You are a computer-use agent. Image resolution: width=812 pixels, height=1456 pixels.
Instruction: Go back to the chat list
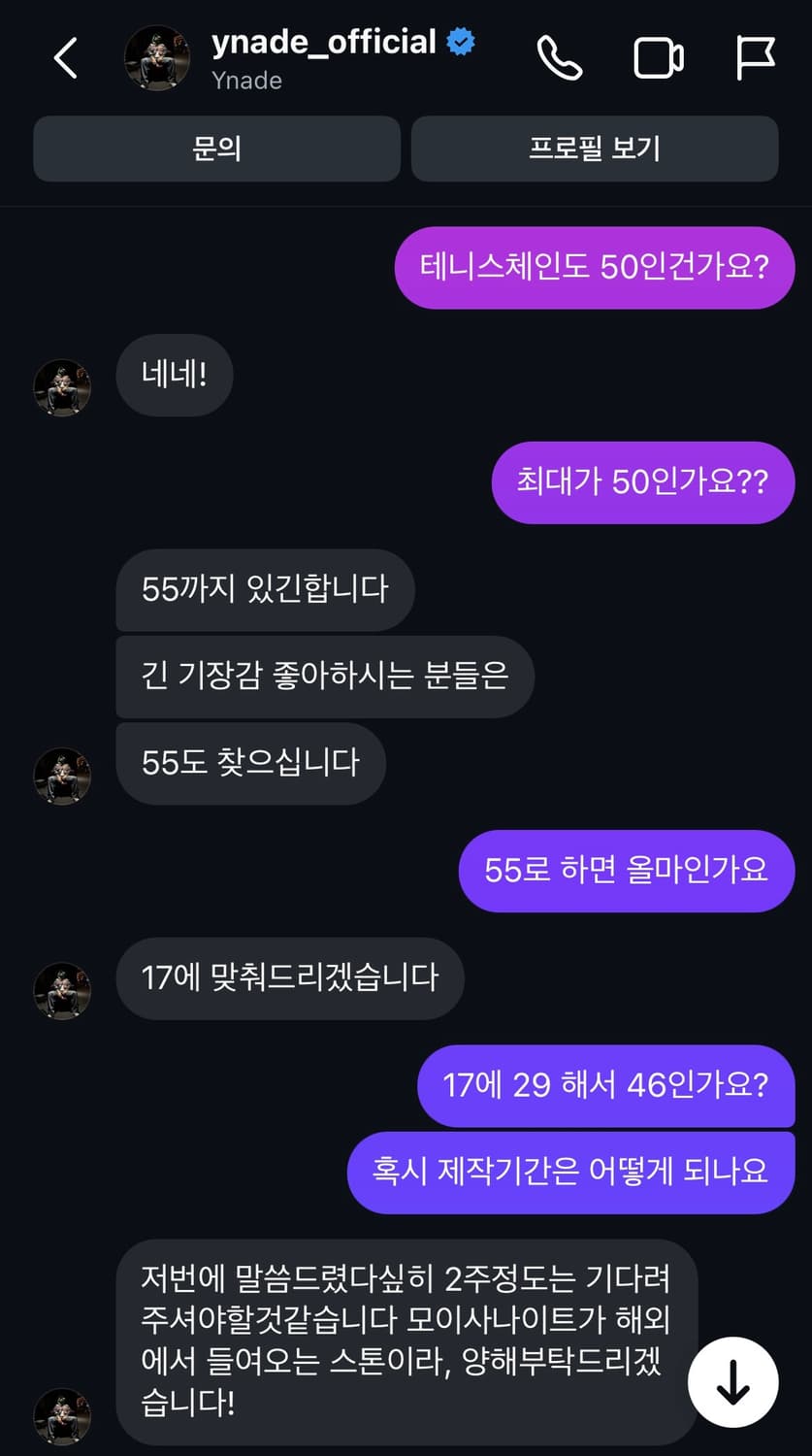pos(64,56)
